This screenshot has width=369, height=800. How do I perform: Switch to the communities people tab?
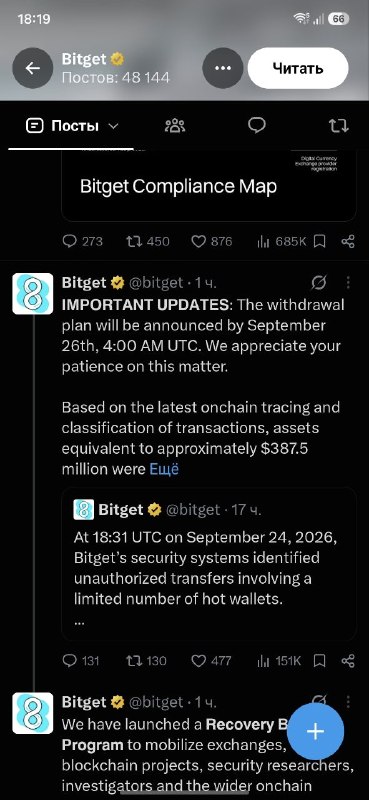pos(175,126)
